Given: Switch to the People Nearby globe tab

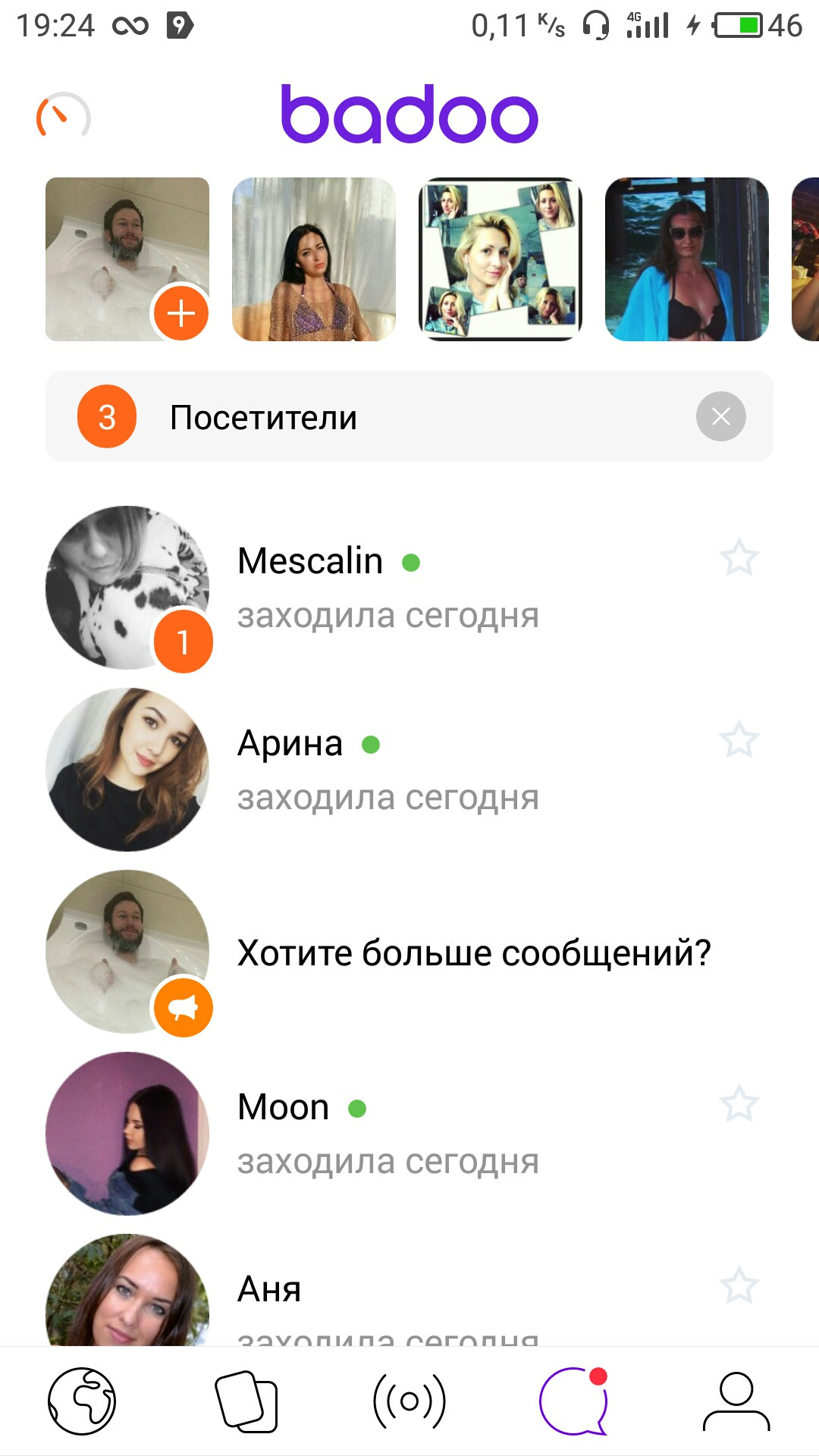Looking at the screenshot, I should (82, 1401).
